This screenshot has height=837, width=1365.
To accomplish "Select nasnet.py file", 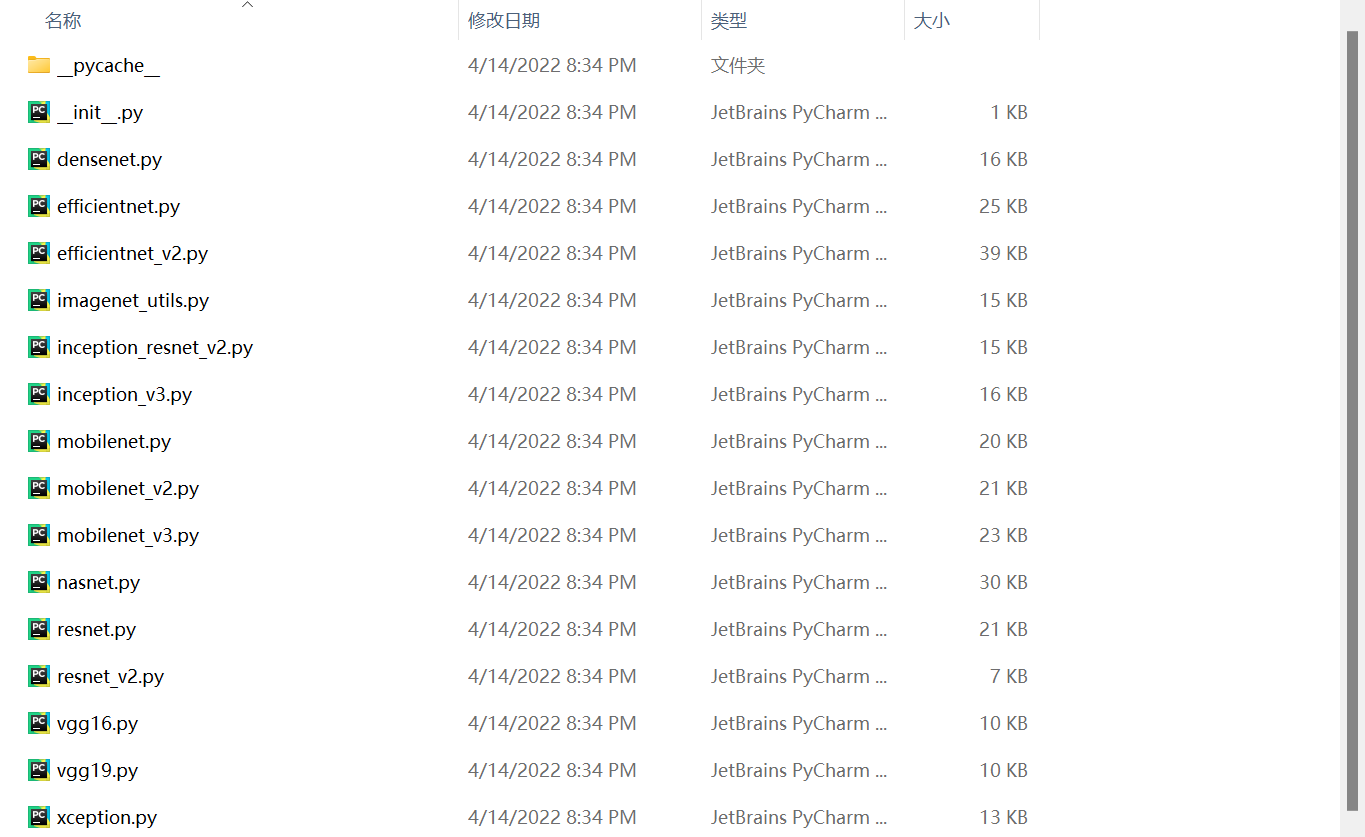I will point(98,583).
